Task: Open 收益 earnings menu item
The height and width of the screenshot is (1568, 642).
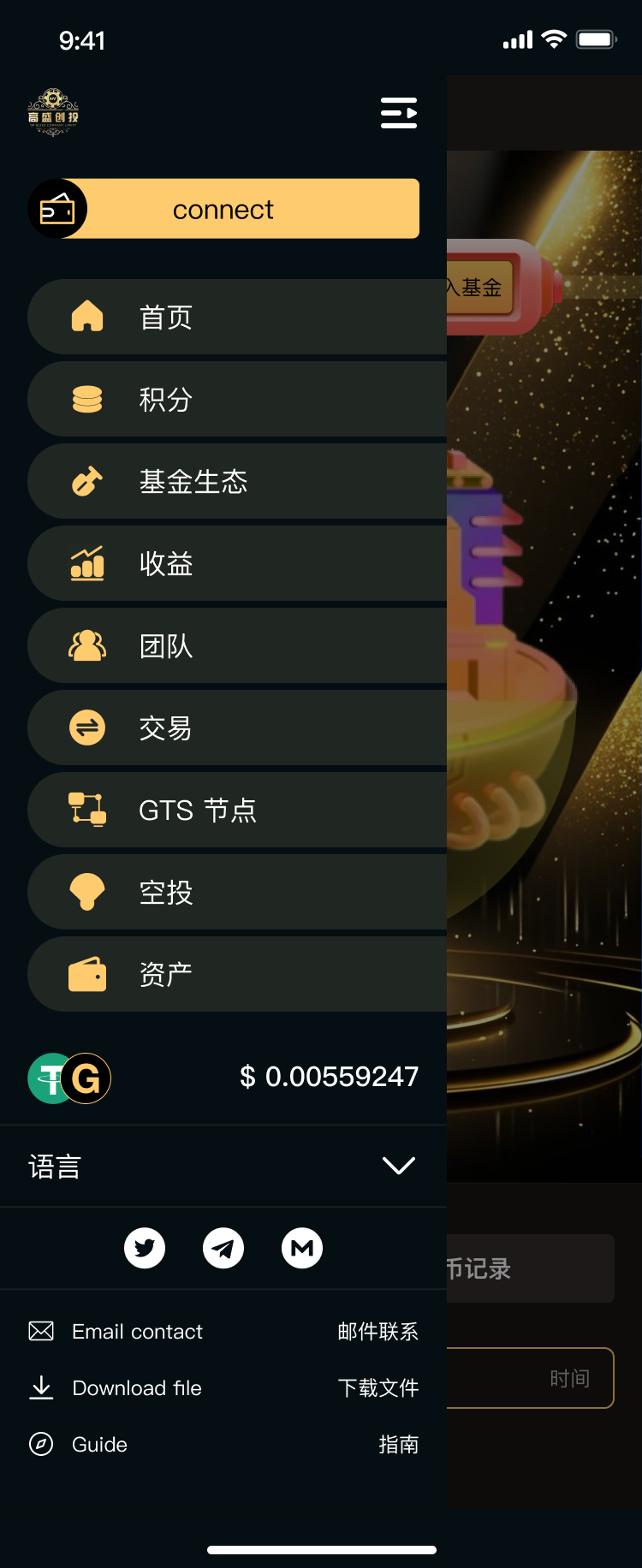Action: click(x=237, y=563)
